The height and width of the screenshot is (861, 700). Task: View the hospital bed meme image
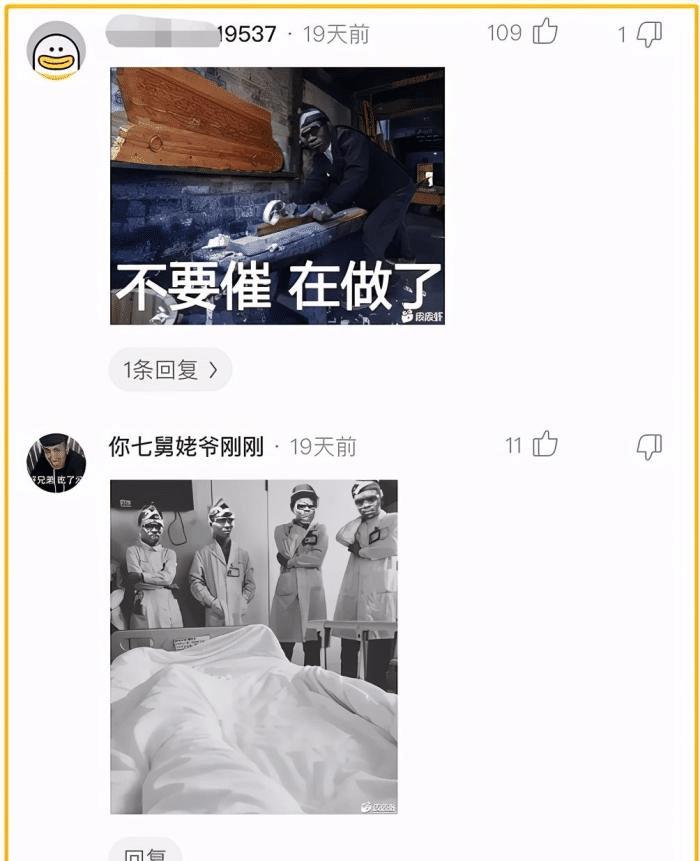253,646
